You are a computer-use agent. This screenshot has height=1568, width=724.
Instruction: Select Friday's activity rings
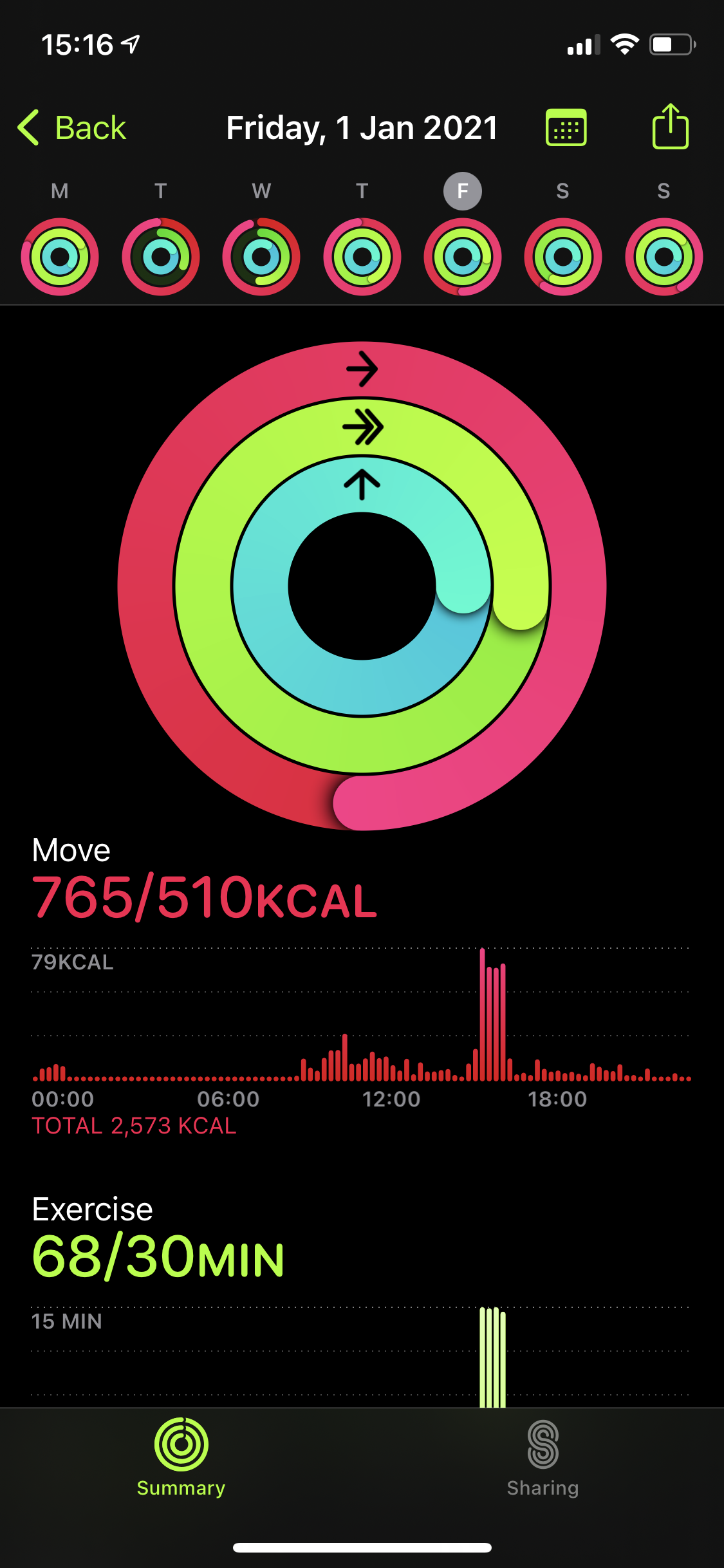click(463, 257)
